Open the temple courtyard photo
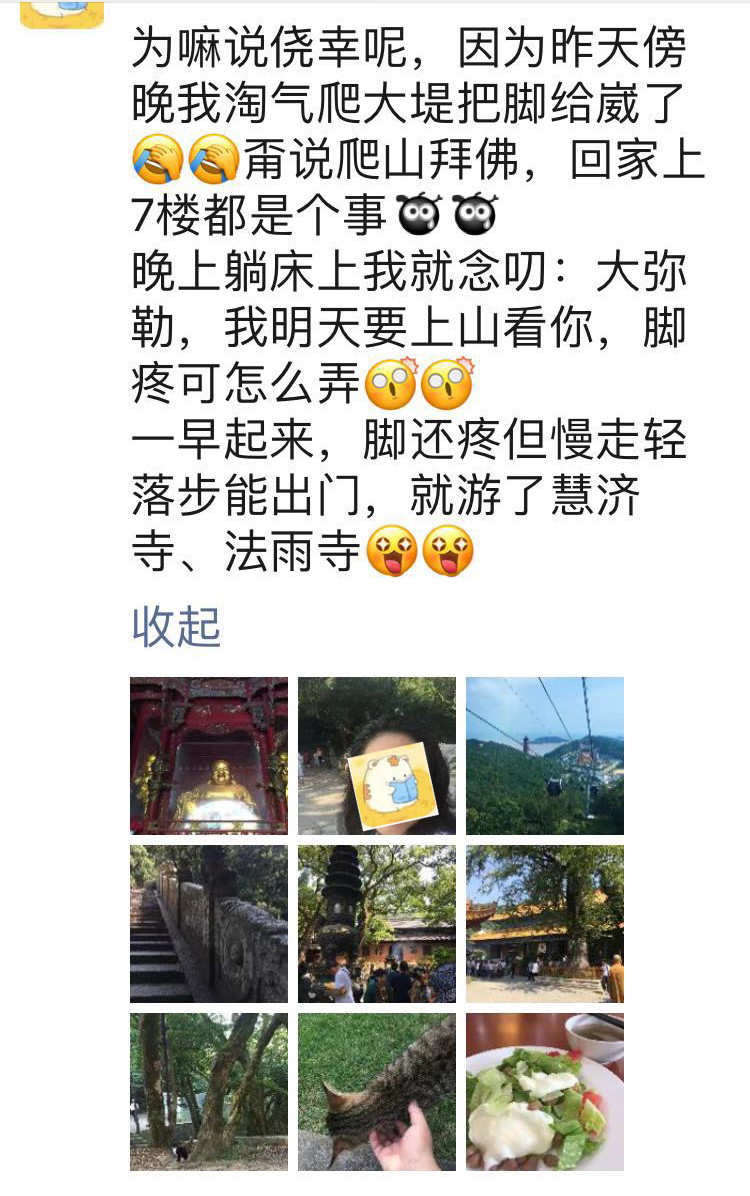Viewport: 750px width, 1196px height. (x=545, y=924)
